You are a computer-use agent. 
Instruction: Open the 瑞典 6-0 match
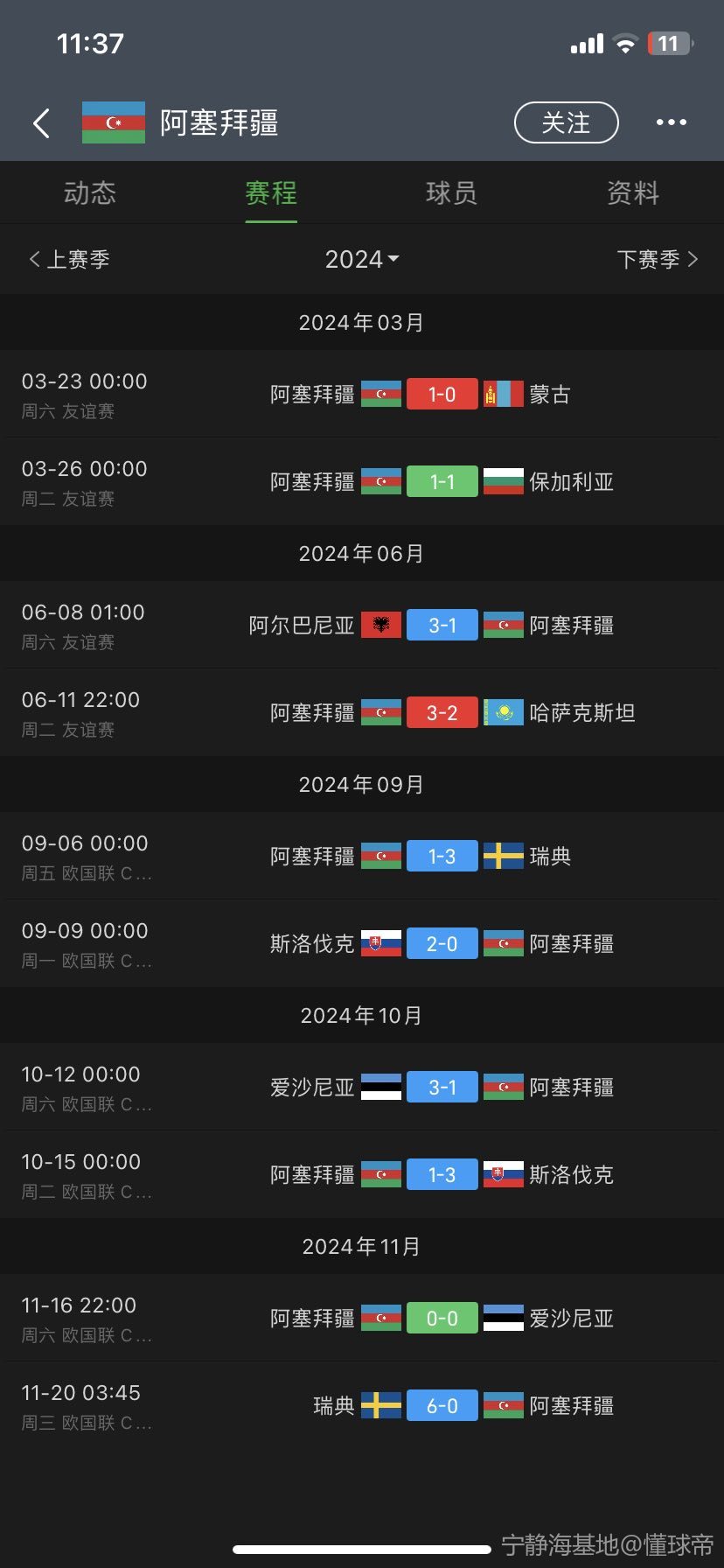click(x=362, y=1405)
